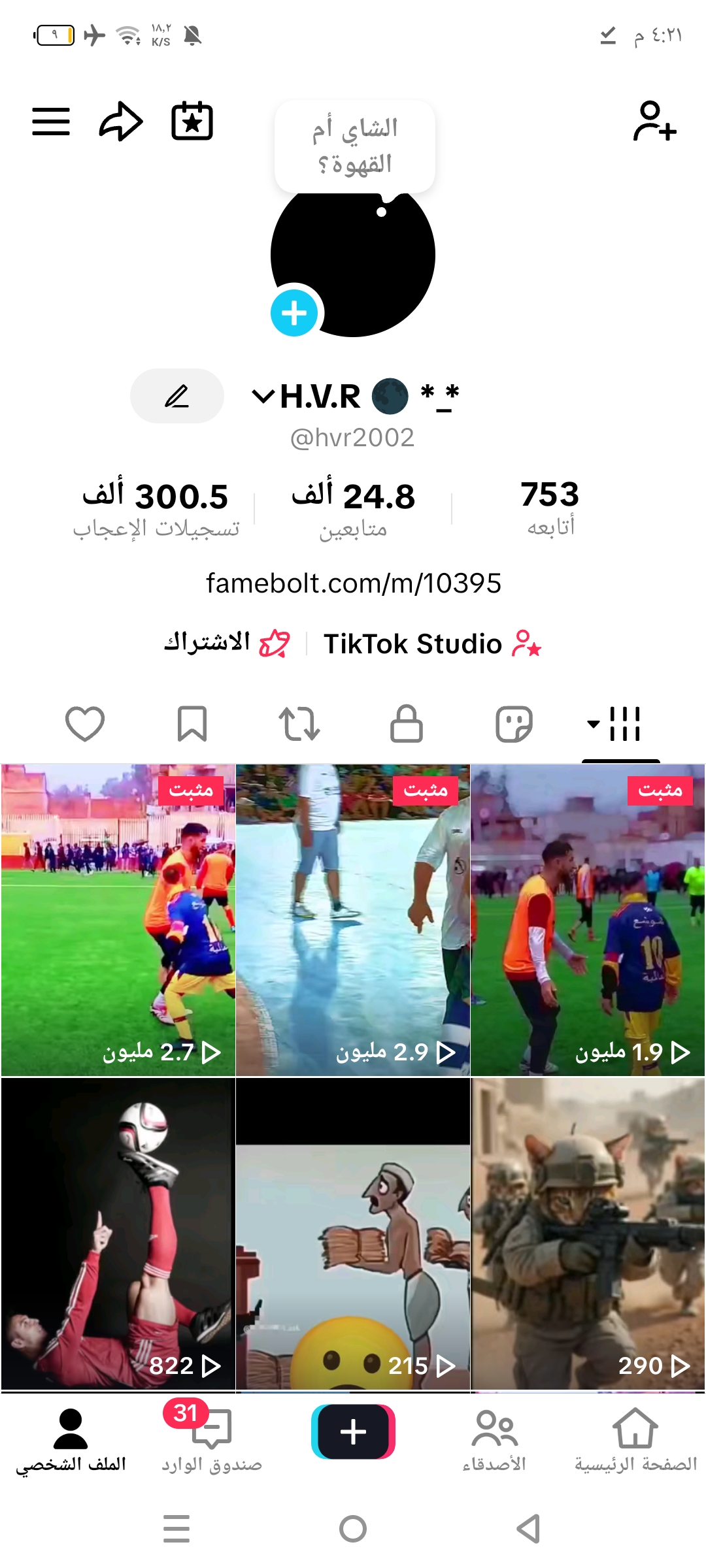706x1568 pixels.
Task: Create a new post with plus button
Action: tap(353, 1431)
